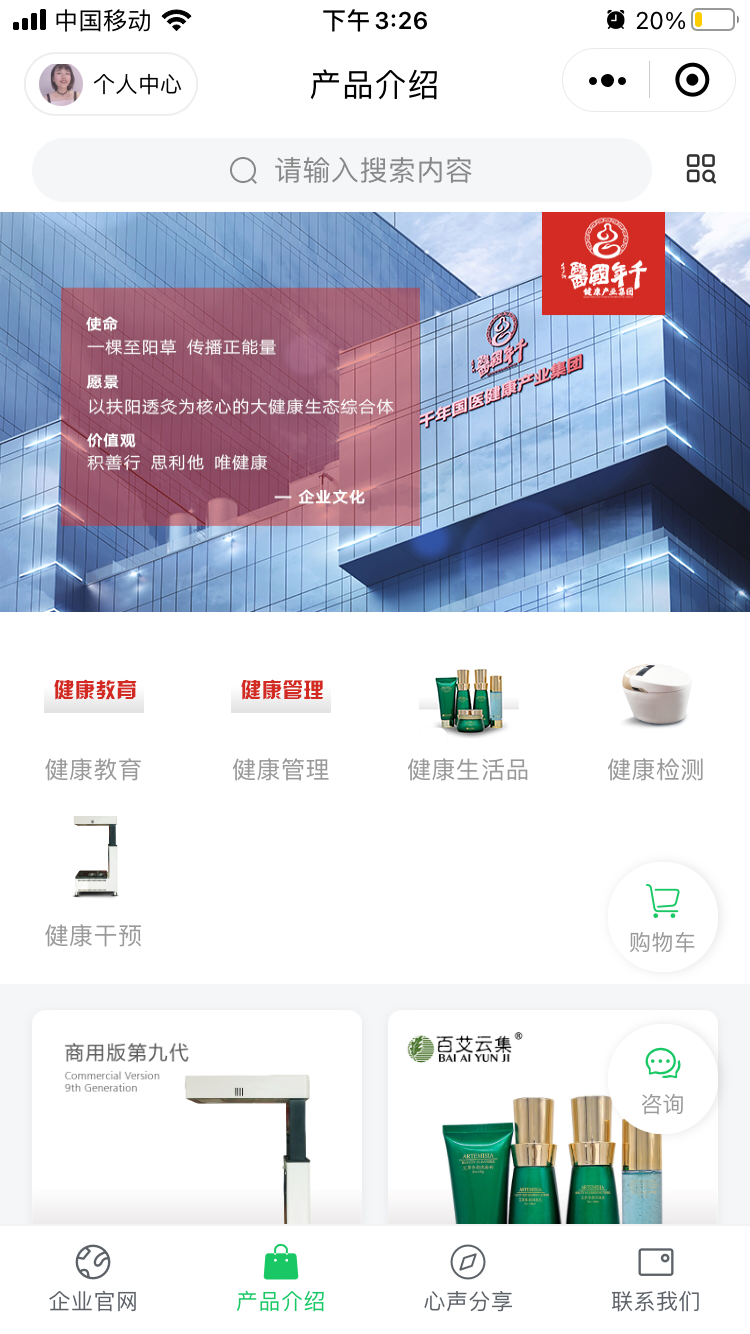Switch to the 企业官网 tab
The height and width of the screenshot is (1334, 750).
93,1279
